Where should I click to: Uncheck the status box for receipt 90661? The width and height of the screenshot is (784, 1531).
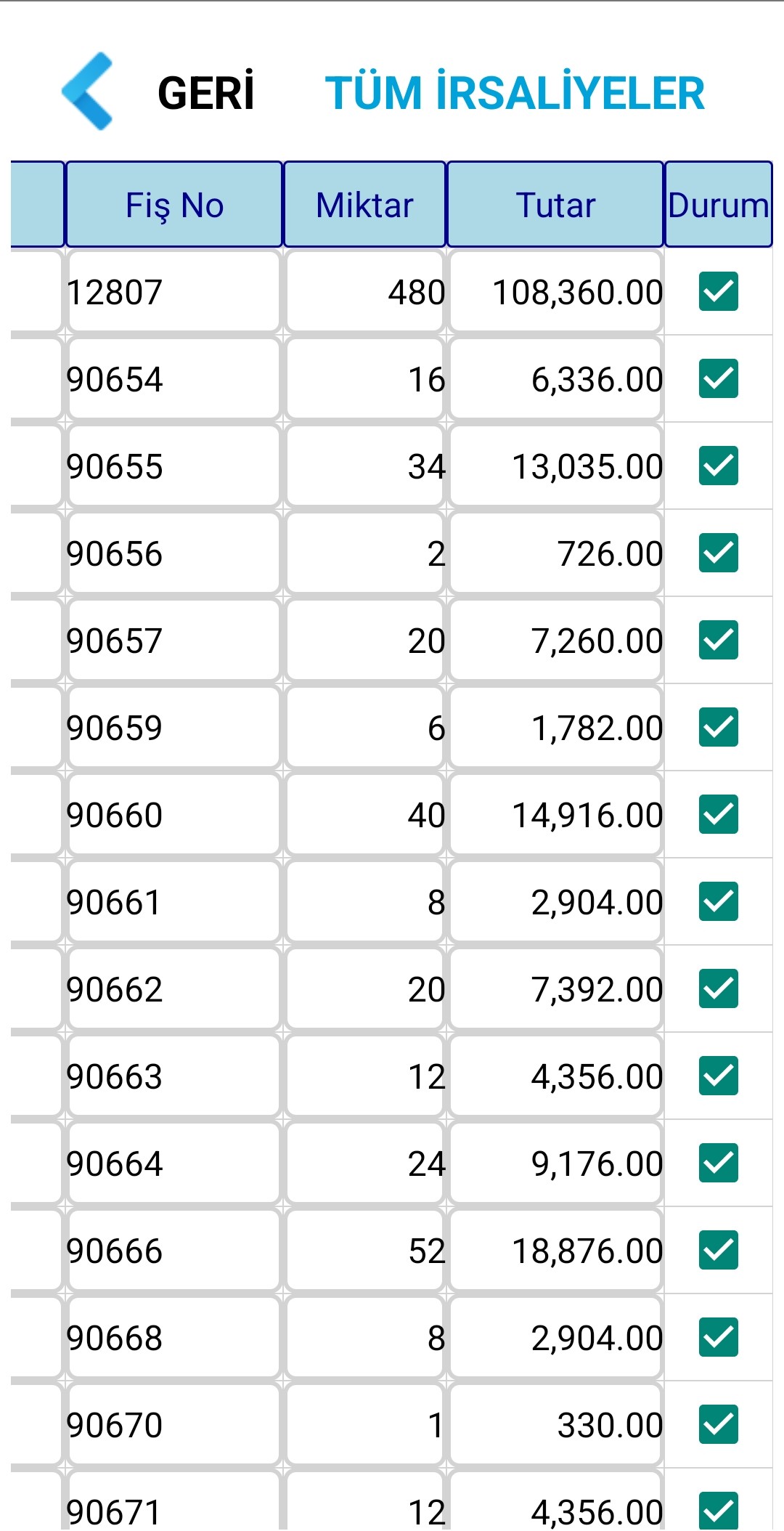point(718,901)
